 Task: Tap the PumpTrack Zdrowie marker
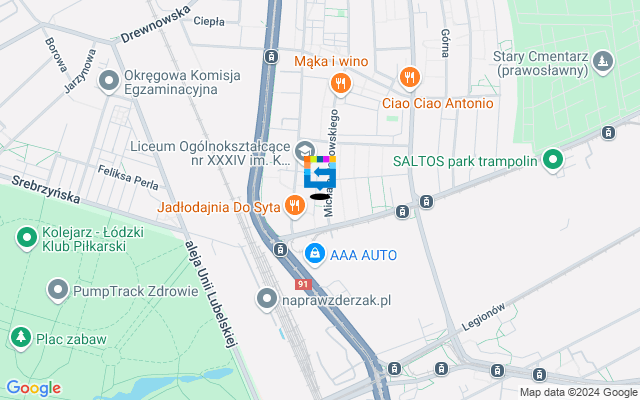click(57, 290)
